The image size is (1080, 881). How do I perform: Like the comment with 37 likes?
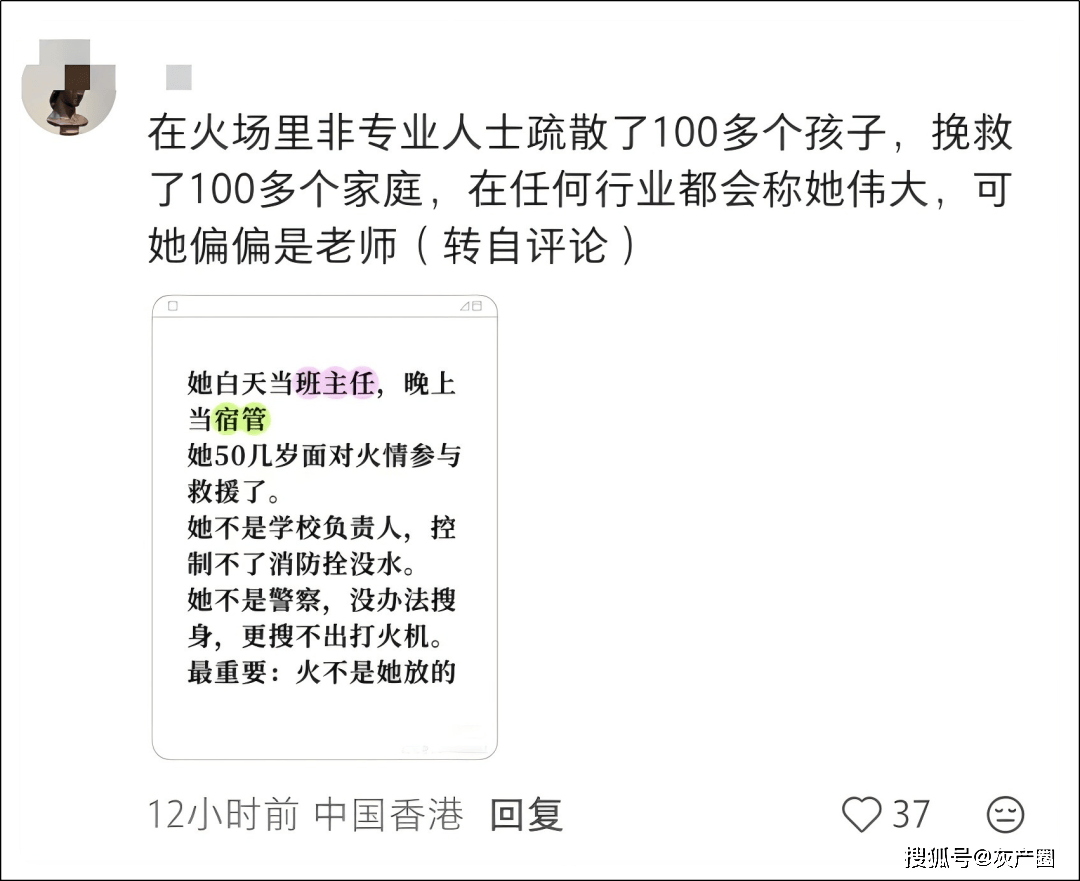862,815
